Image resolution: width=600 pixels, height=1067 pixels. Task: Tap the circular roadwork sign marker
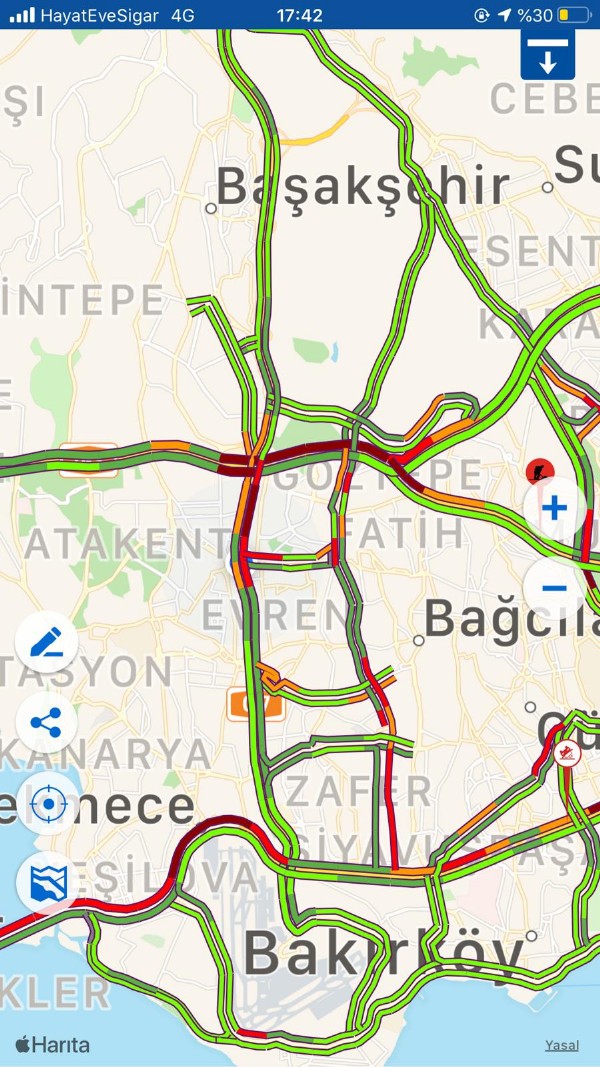(567, 753)
